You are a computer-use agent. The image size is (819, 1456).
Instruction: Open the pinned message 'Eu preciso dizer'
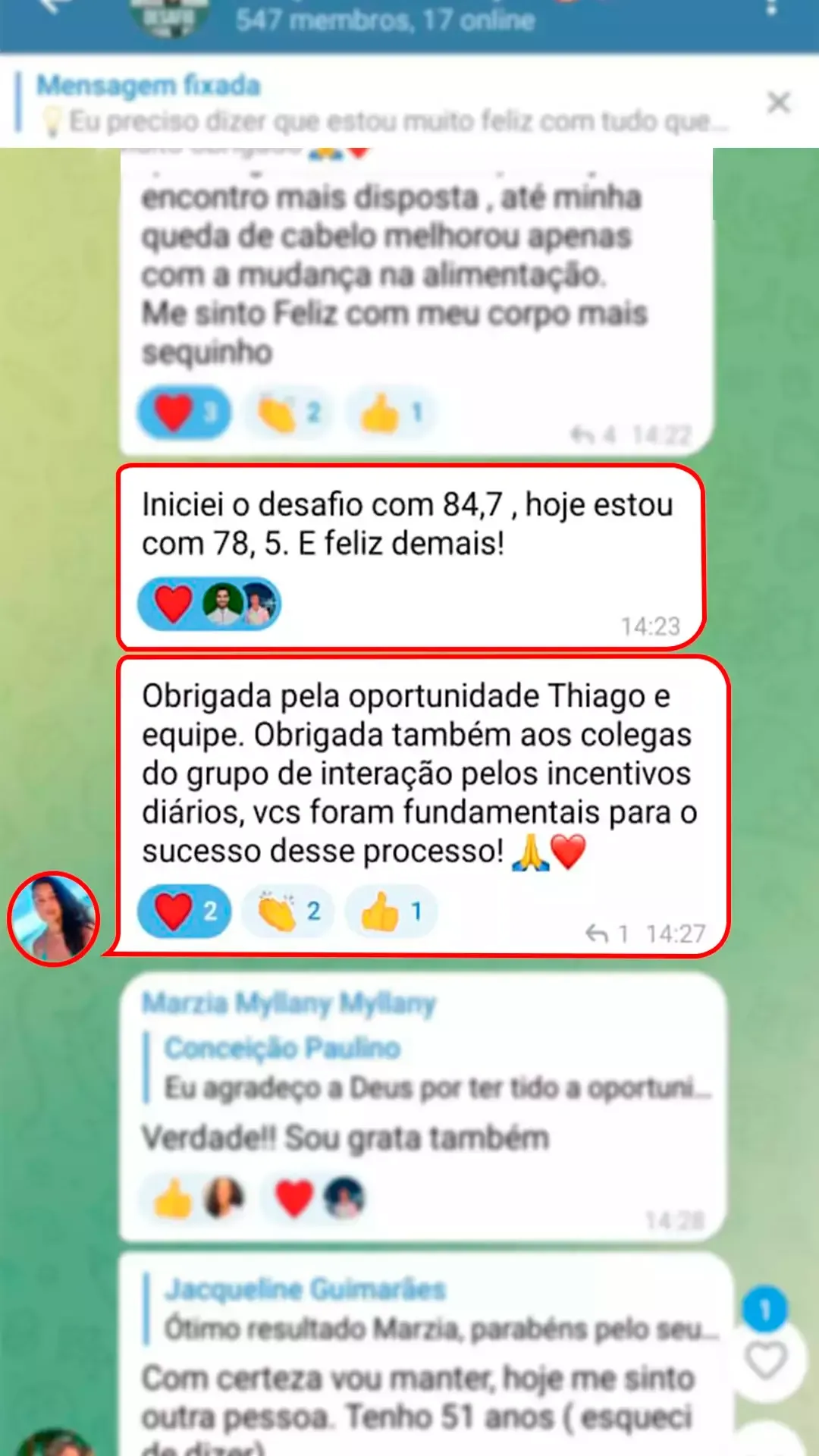point(379,104)
